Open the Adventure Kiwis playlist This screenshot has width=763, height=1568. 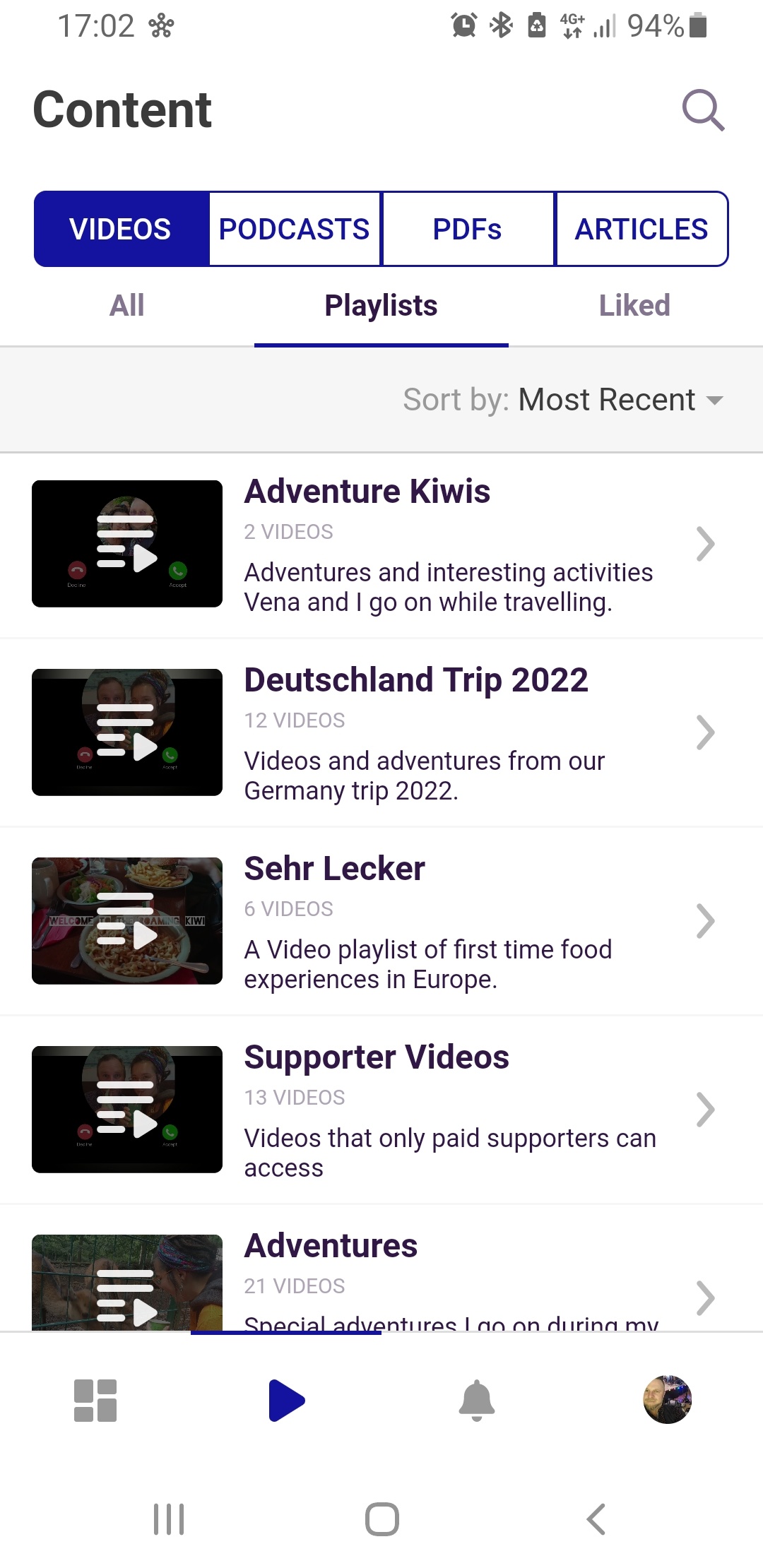pos(381,545)
